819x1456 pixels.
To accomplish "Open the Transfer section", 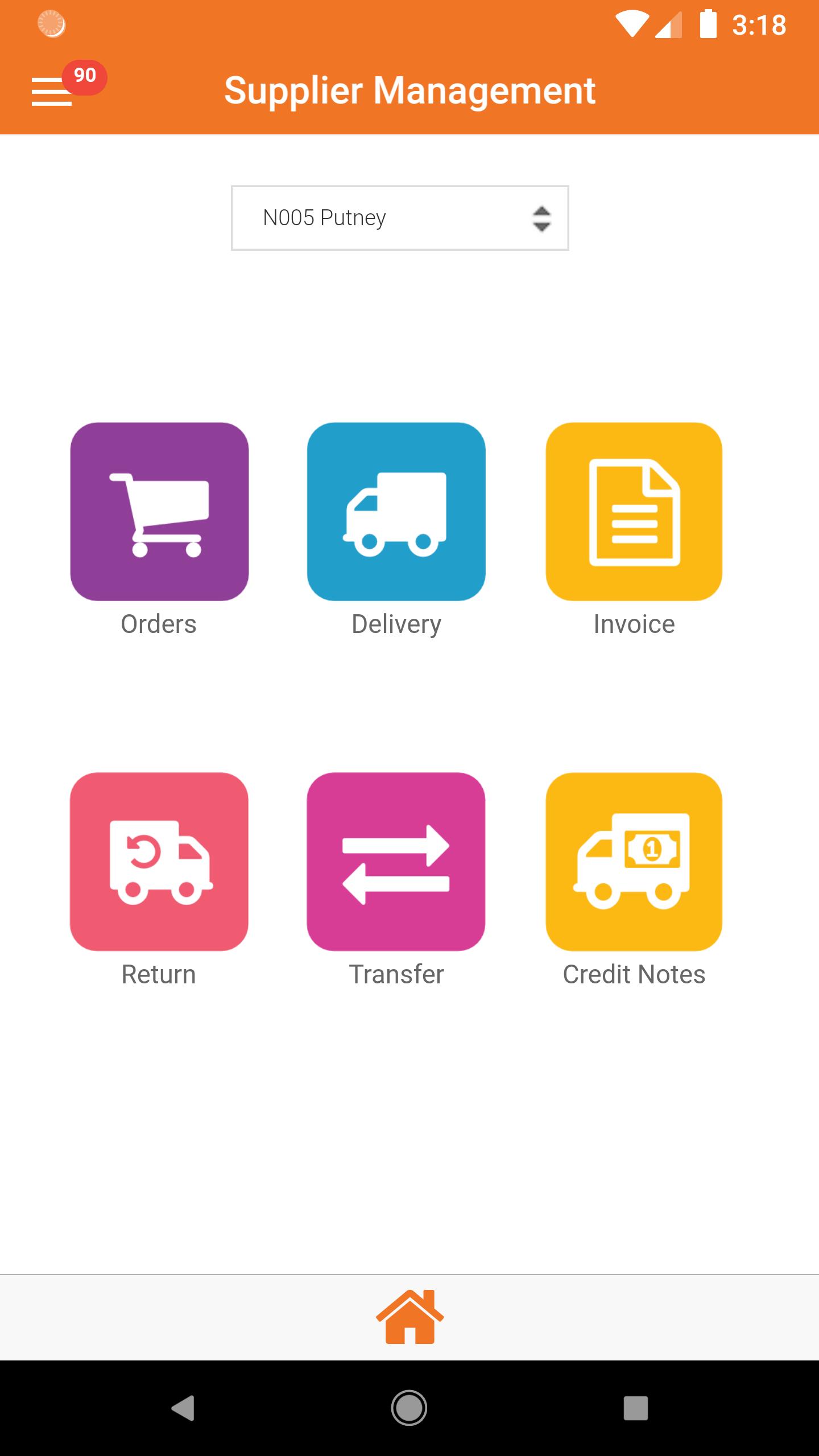I will (396, 862).
